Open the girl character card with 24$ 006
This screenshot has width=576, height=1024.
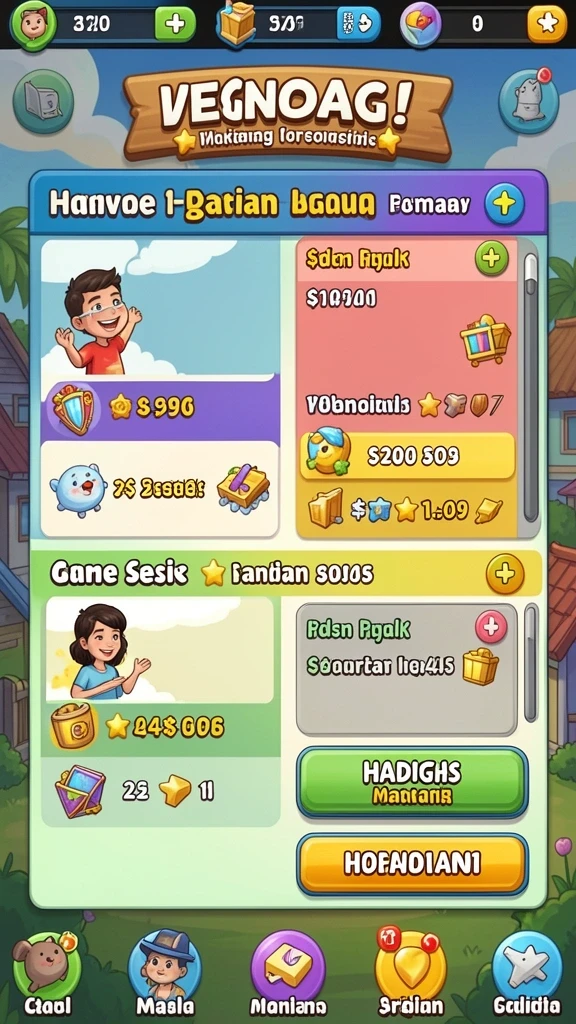click(160, 711)
